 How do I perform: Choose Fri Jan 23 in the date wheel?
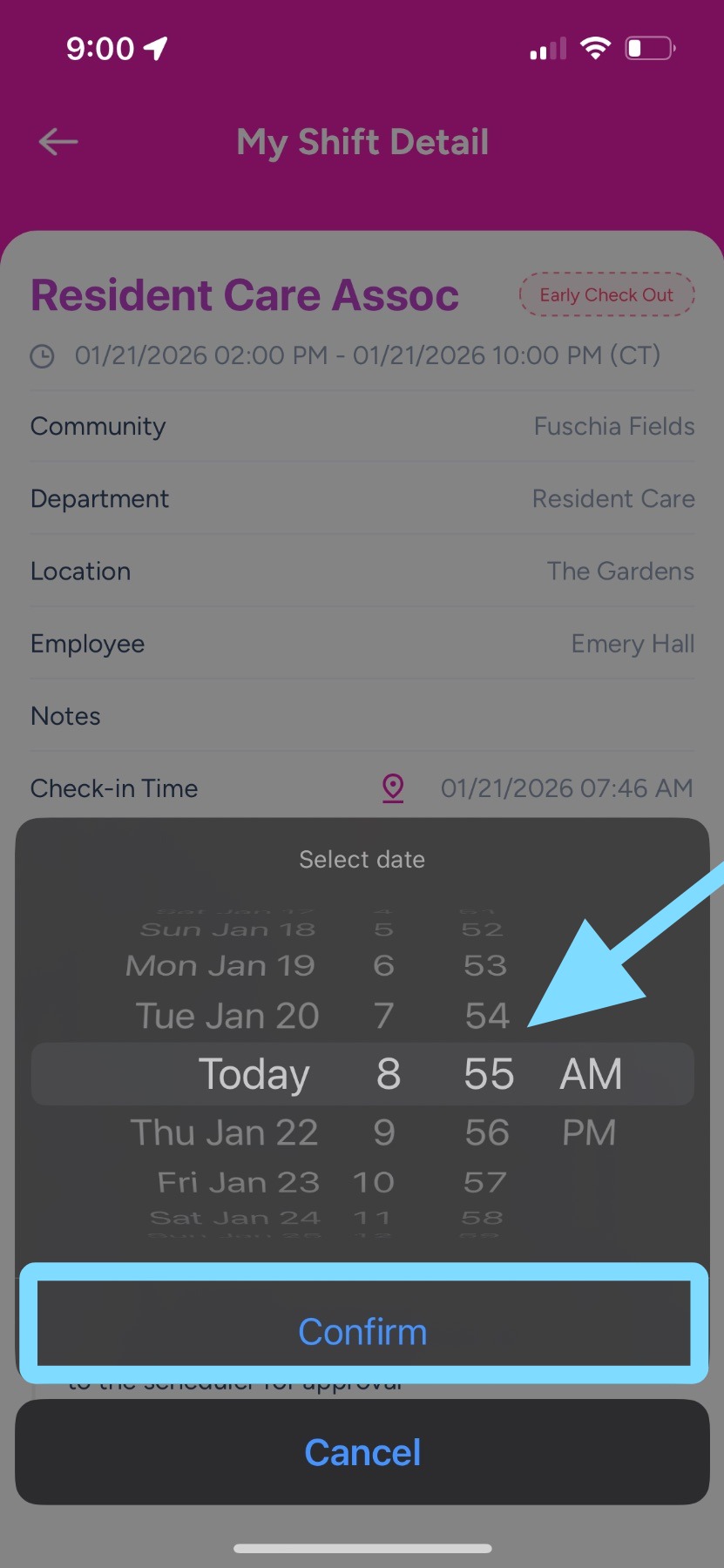pos(239,1182)
